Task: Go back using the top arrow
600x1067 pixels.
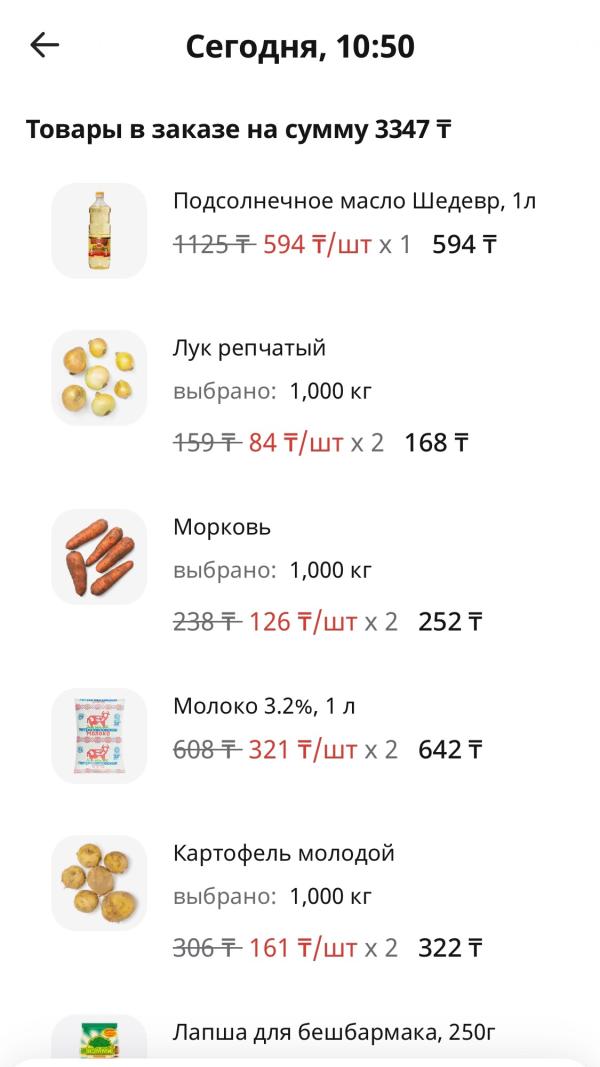Action: [45, 45]
